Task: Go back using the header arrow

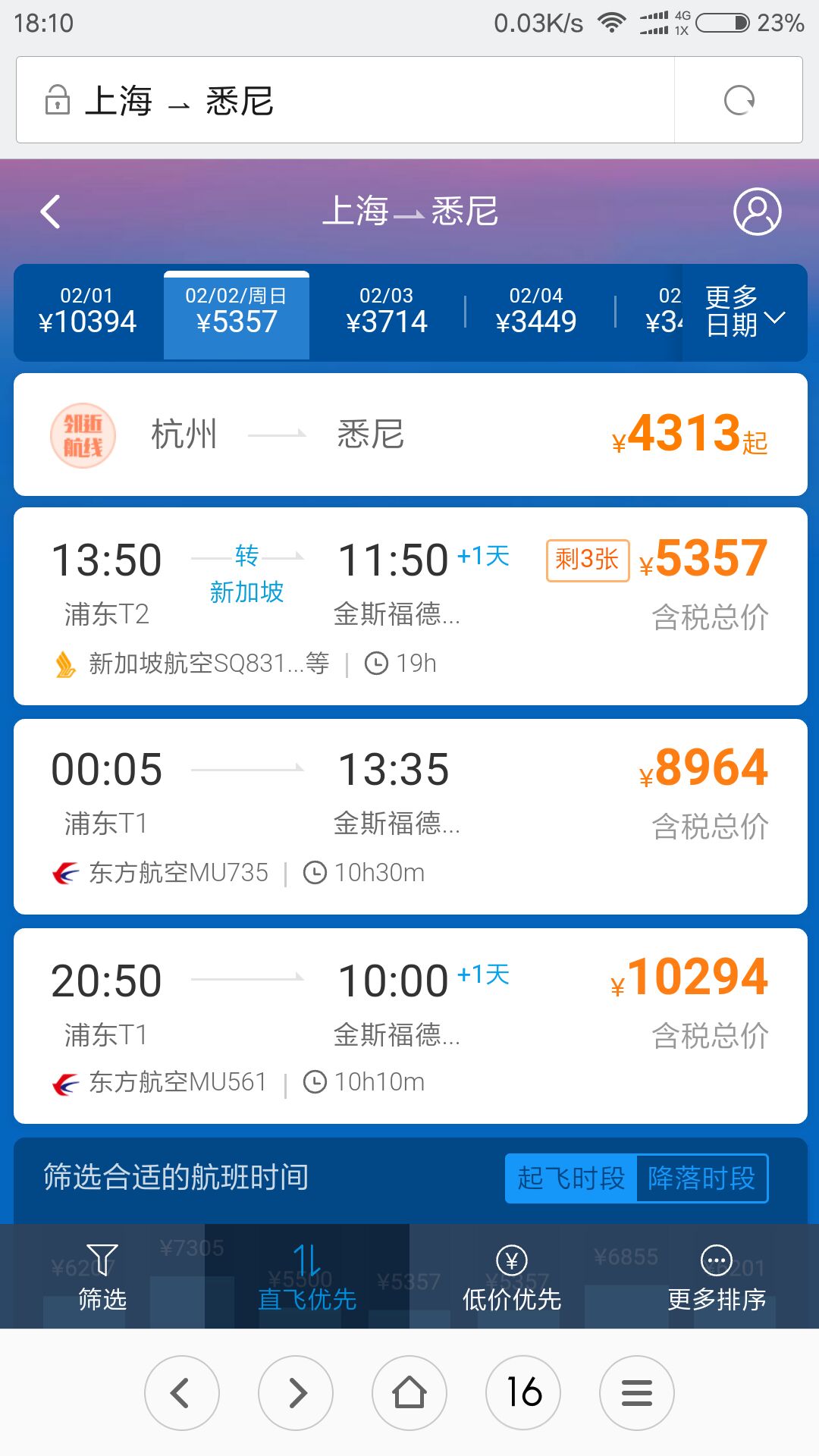Action: click(x=51, y=212)
